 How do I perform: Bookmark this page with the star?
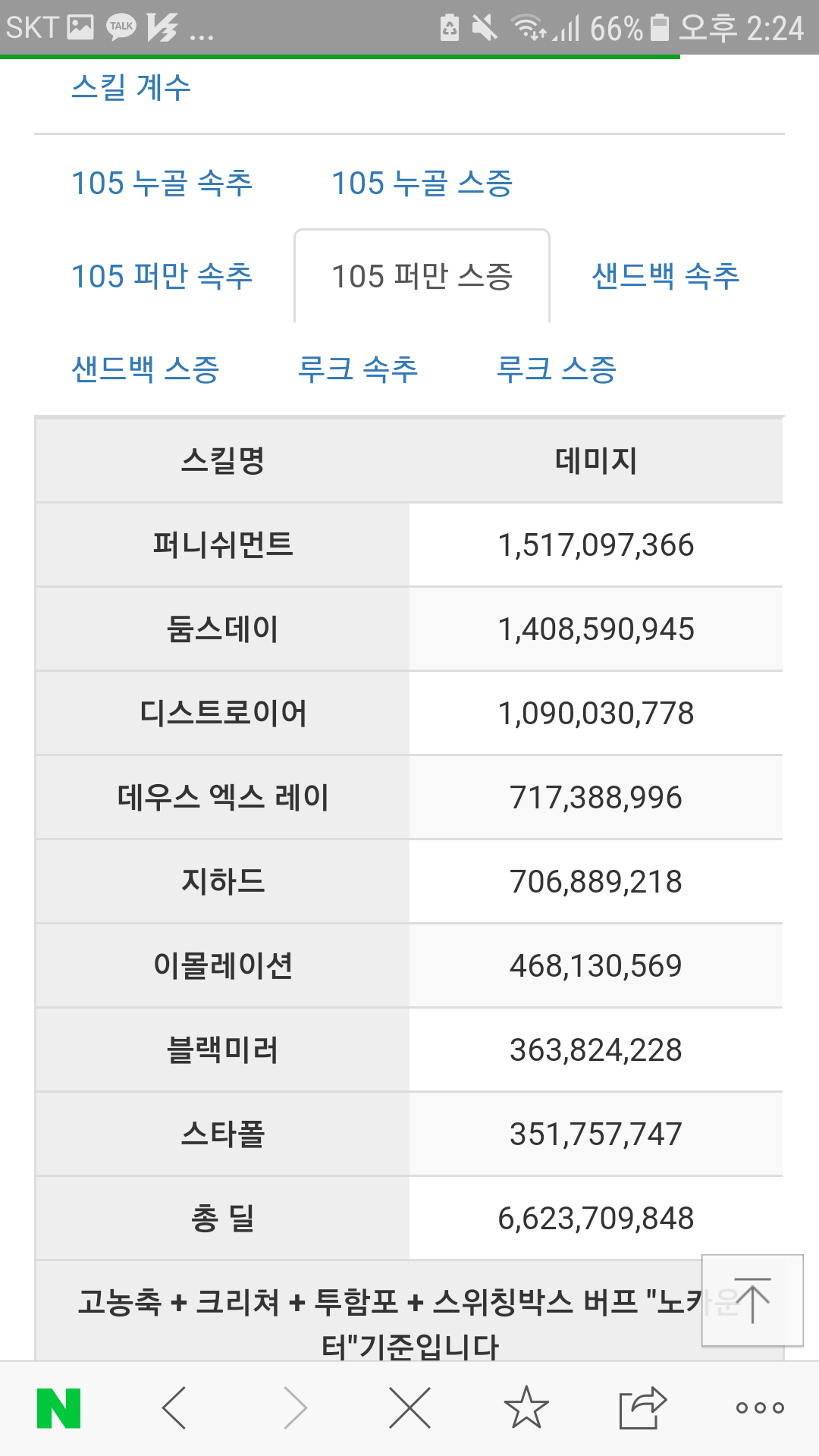point(526,1408)
